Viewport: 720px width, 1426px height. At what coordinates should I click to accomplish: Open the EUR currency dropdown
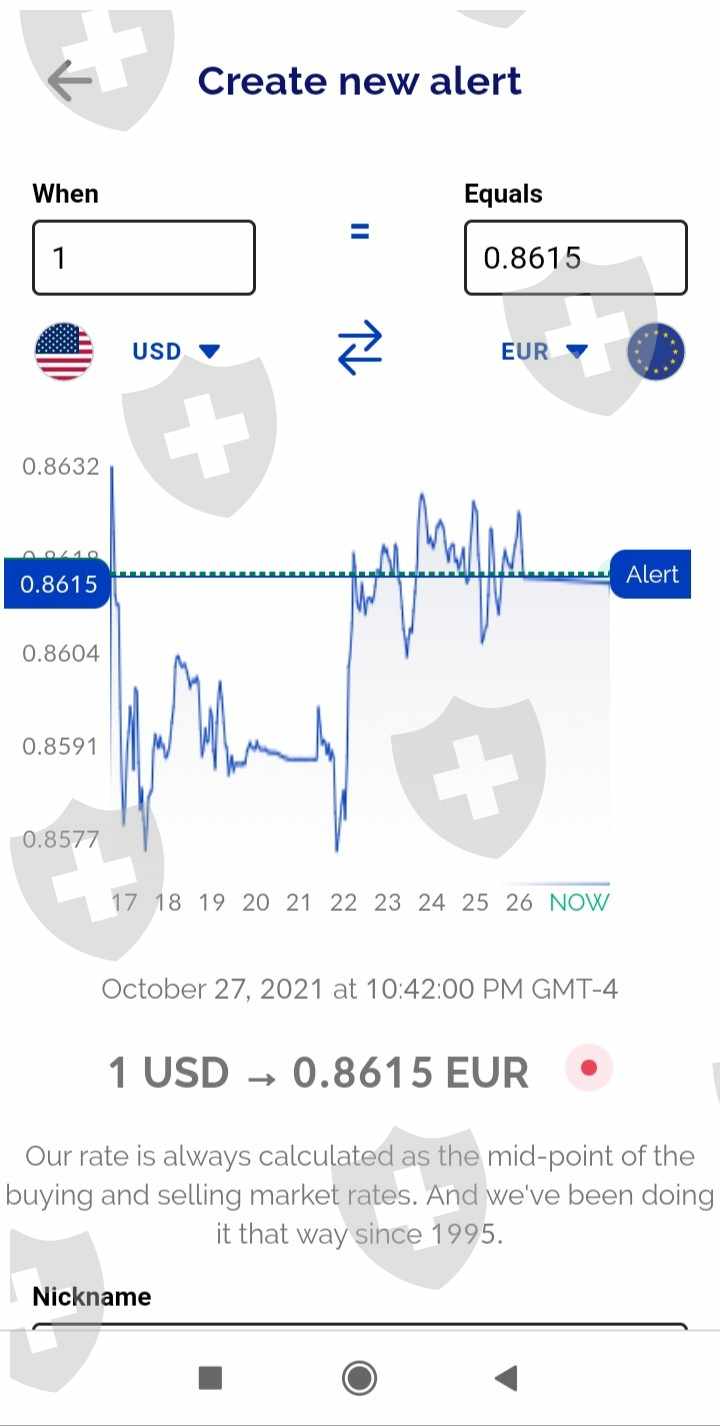coord(545,351)
